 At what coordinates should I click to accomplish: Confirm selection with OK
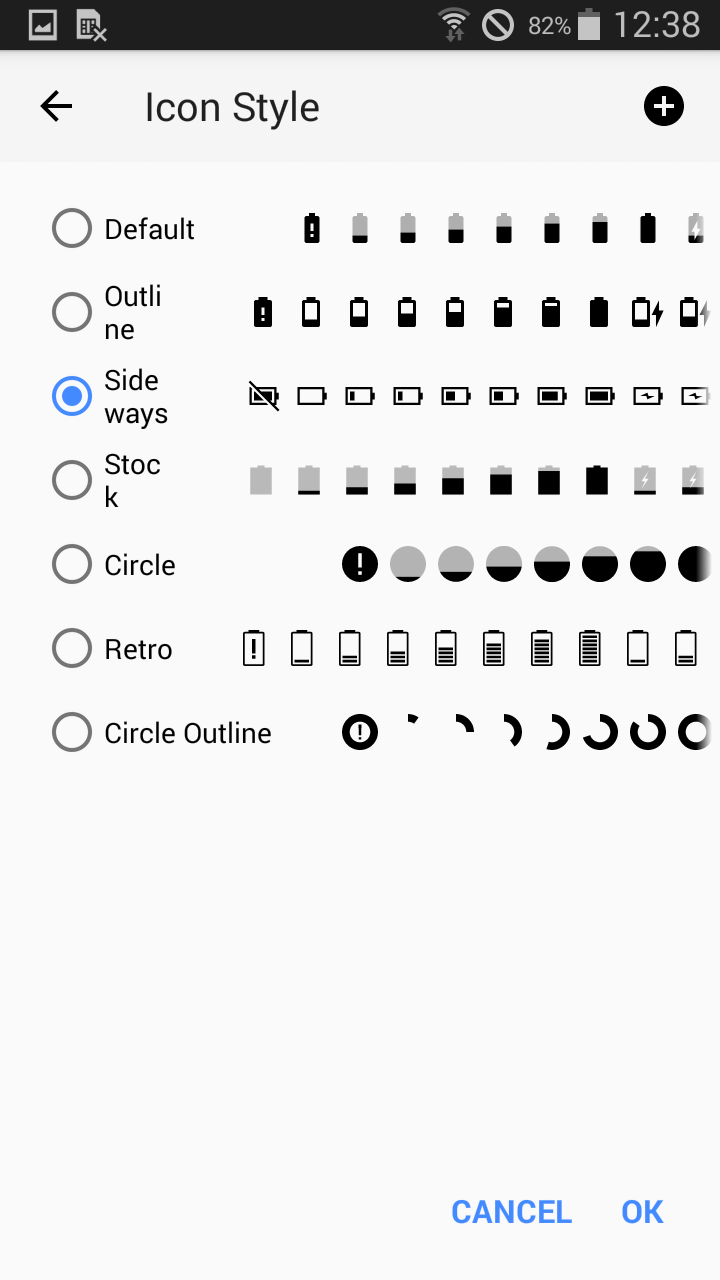pyautogui.click(x=642, y=1212)
